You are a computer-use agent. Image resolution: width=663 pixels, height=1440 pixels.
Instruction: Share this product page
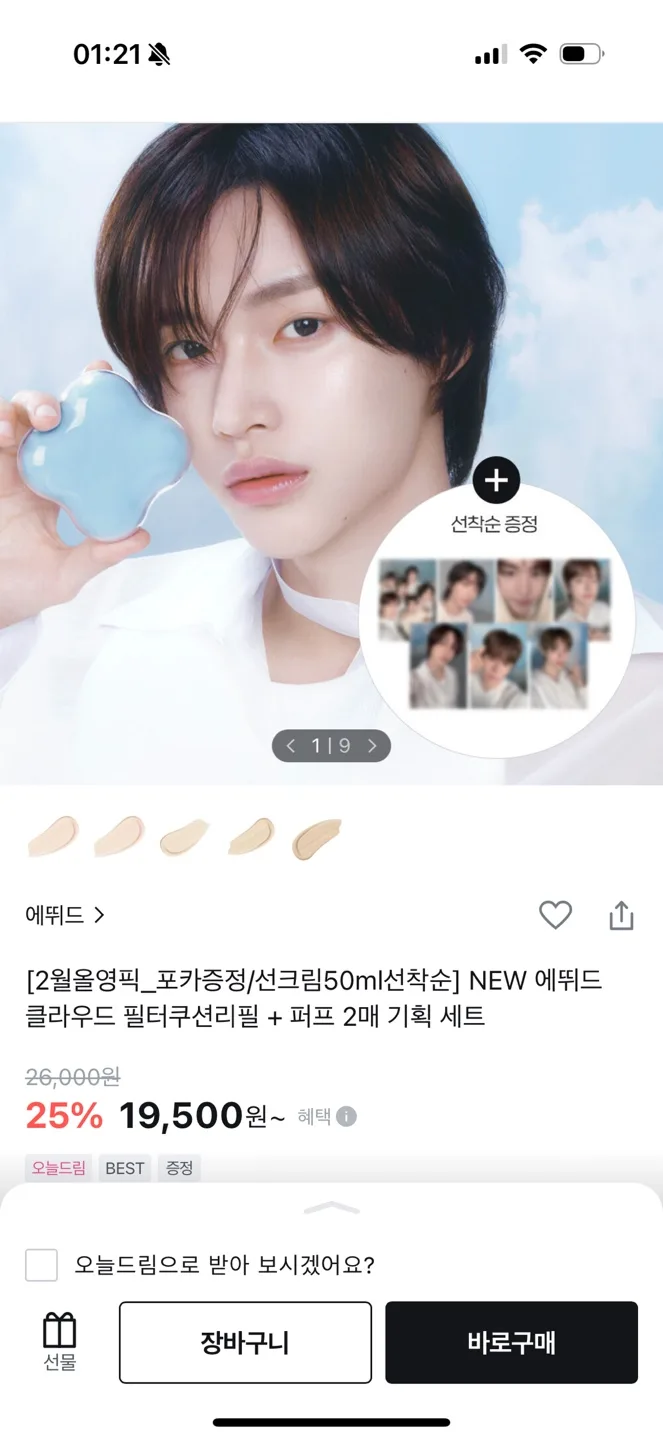pos(621,915)
